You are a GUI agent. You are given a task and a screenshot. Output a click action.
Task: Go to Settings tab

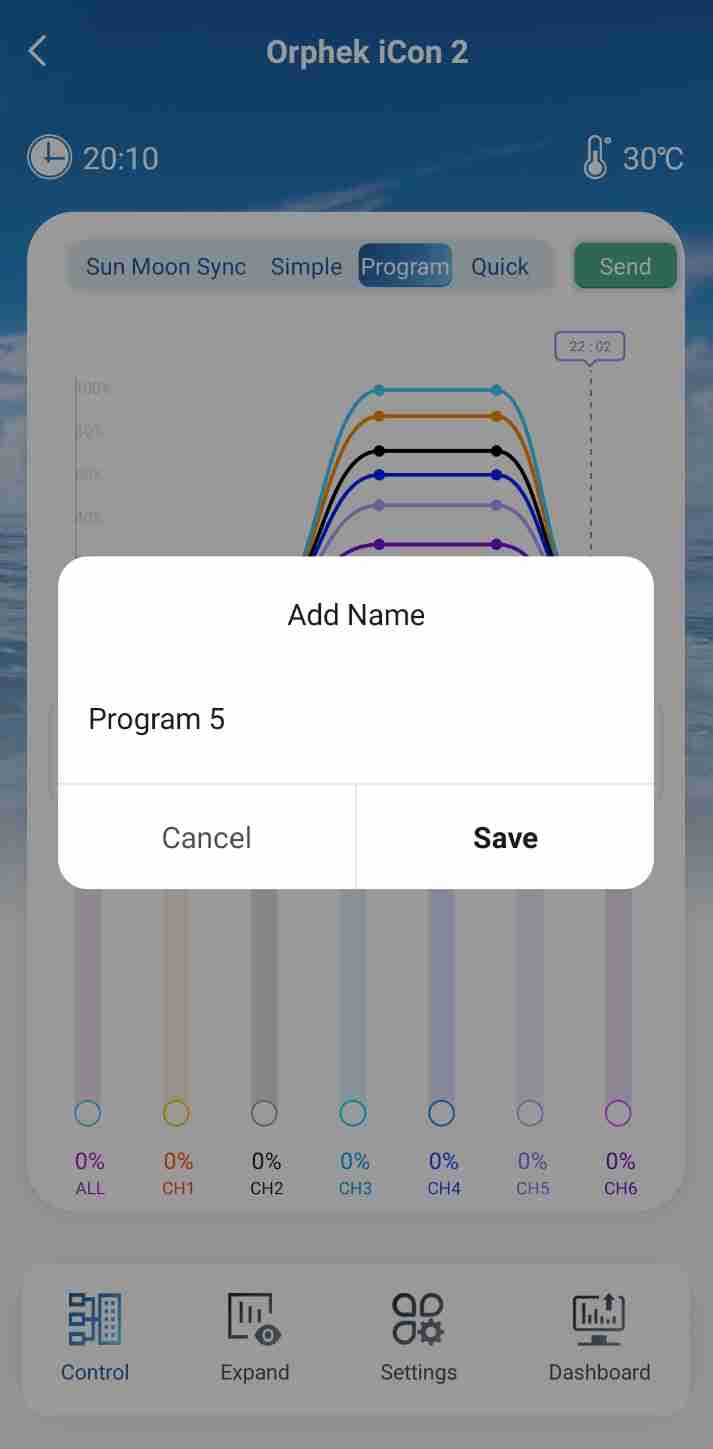click(418, 1337)
